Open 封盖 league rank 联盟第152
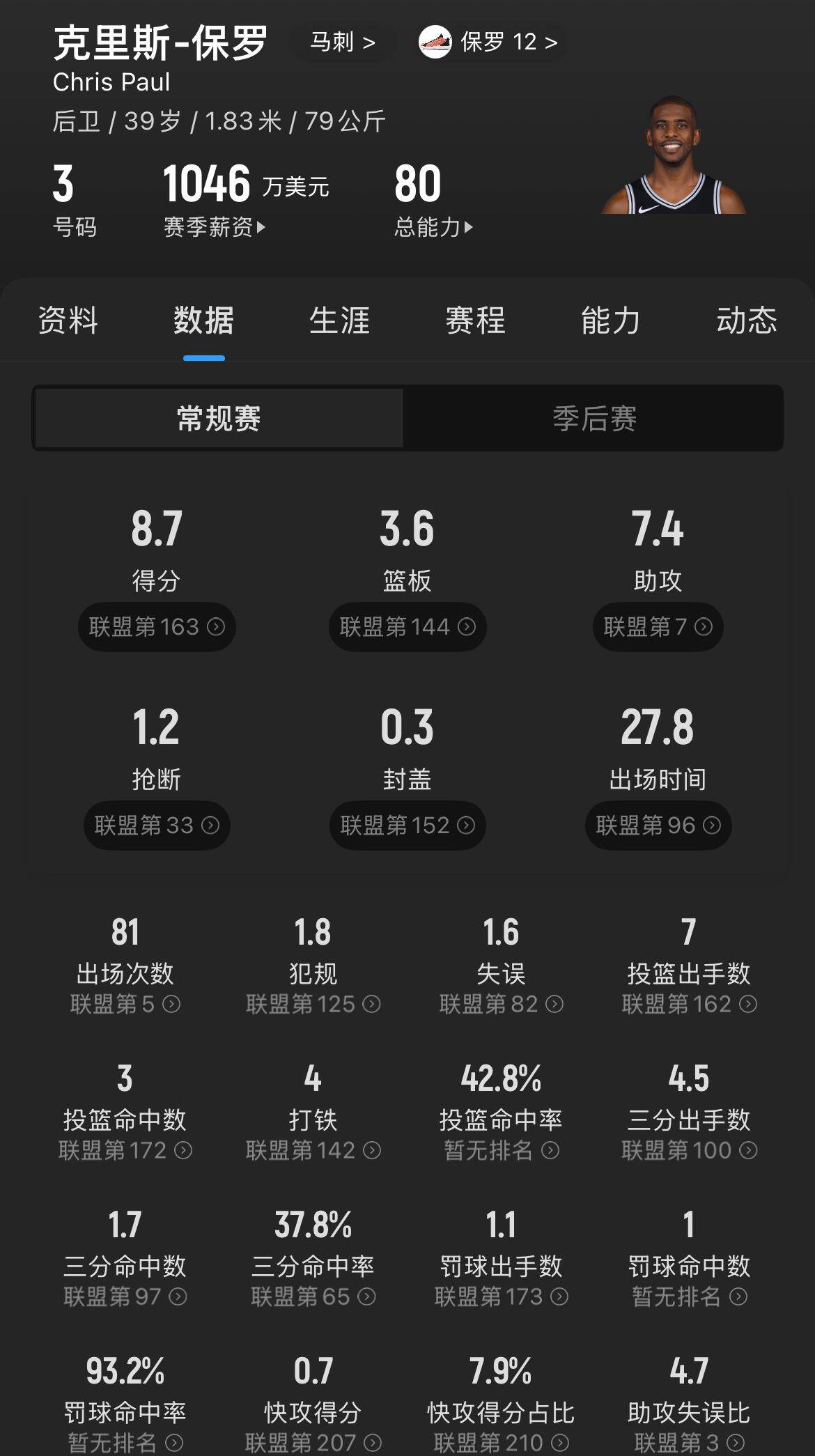Viewport: 815px width, 1456px height. point(407,826)
